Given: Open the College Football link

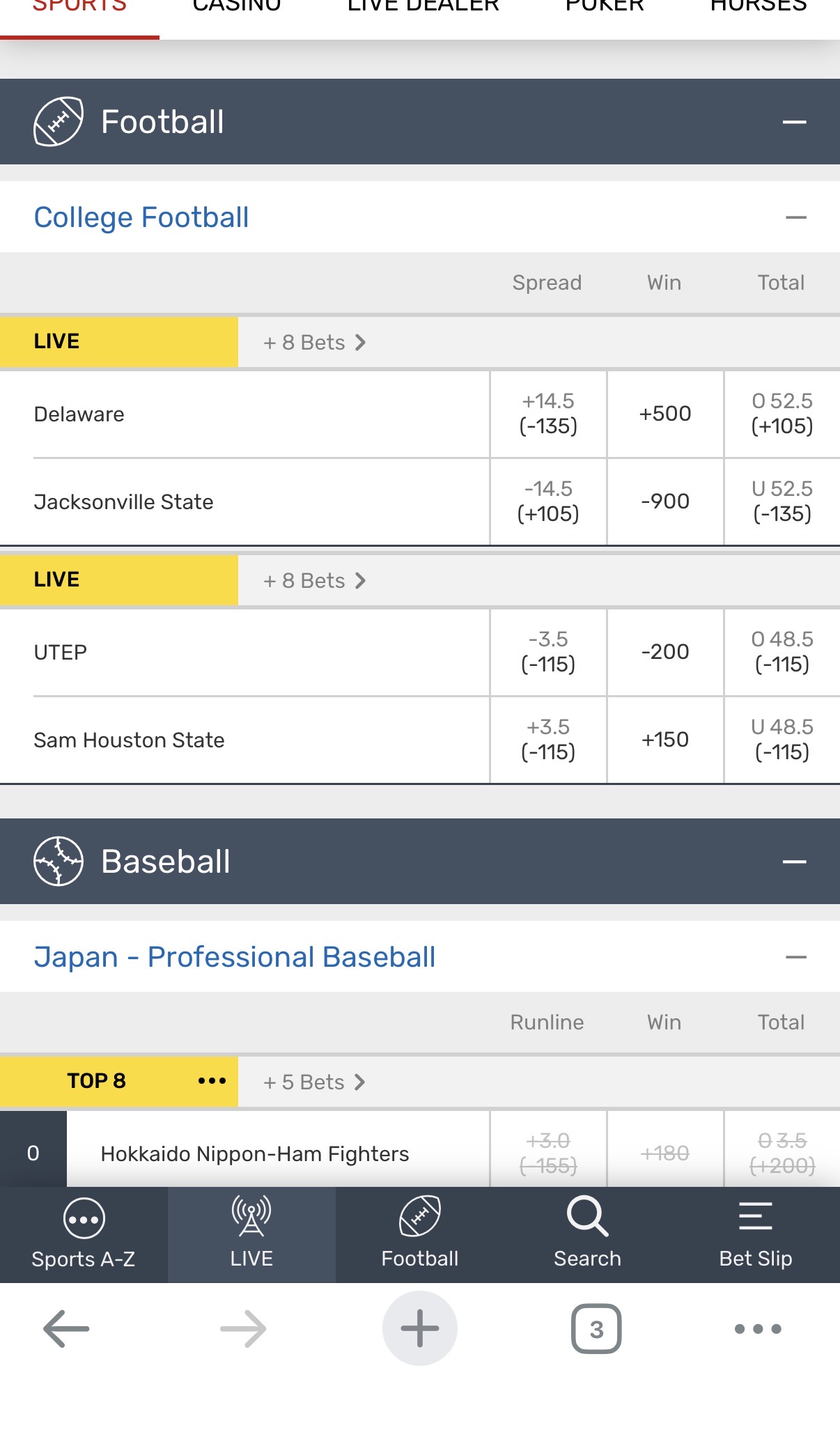Looking at the screenshot, I should pyautogui.click(x=141, y=217).
